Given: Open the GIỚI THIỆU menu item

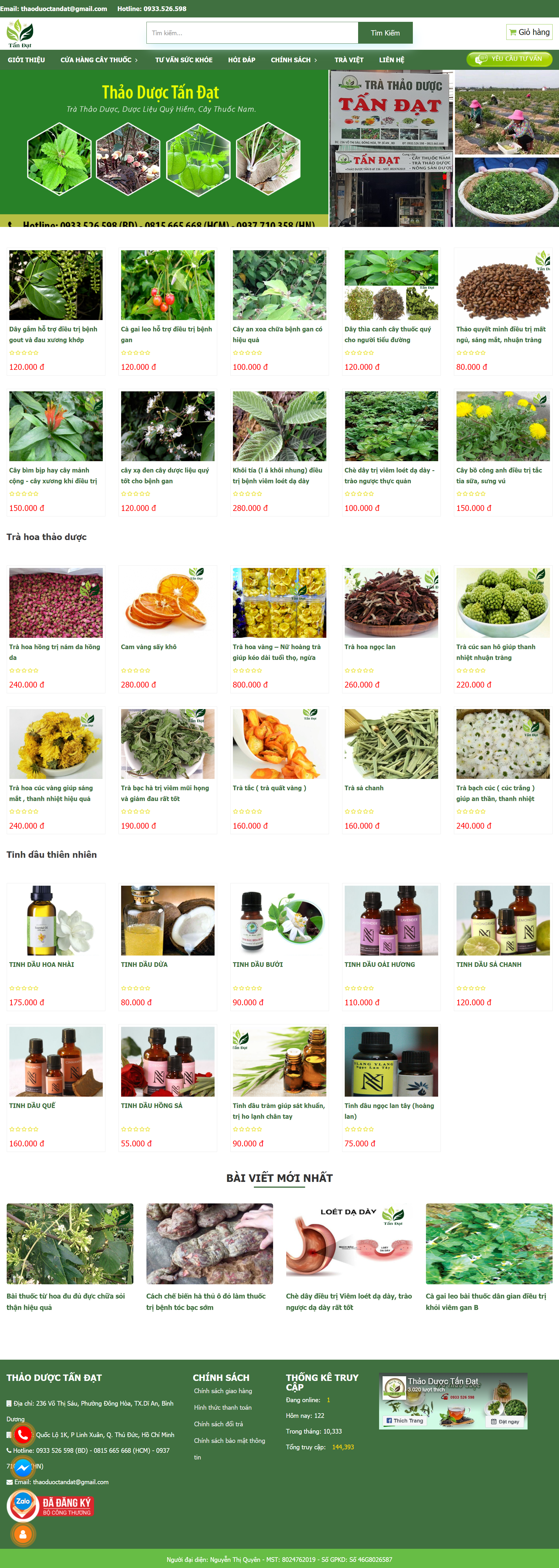Looking at the screenshot, I should click(x=26, y=60).
